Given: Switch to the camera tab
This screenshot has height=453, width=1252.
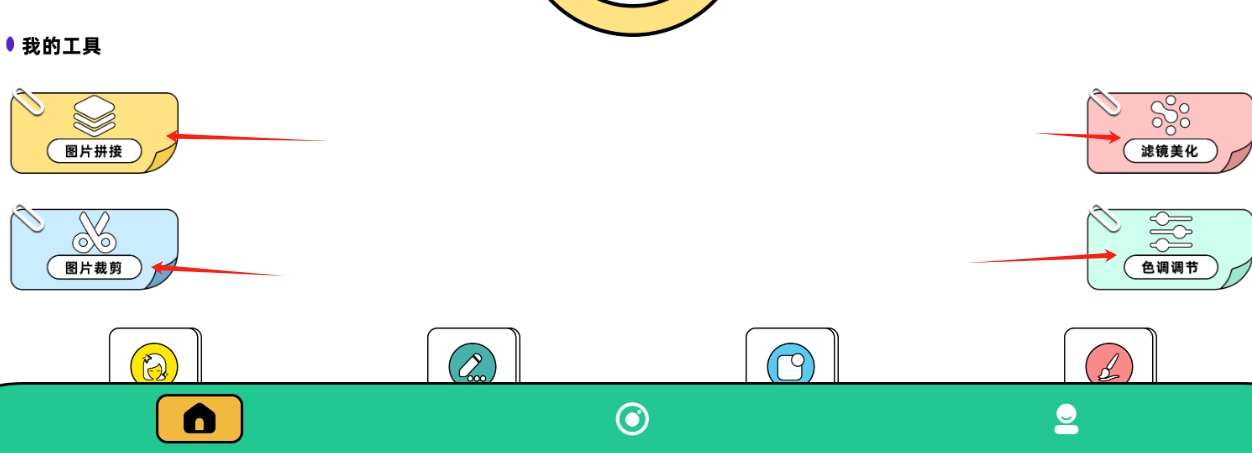Looking at the screenshot, I should pos(632,418).
